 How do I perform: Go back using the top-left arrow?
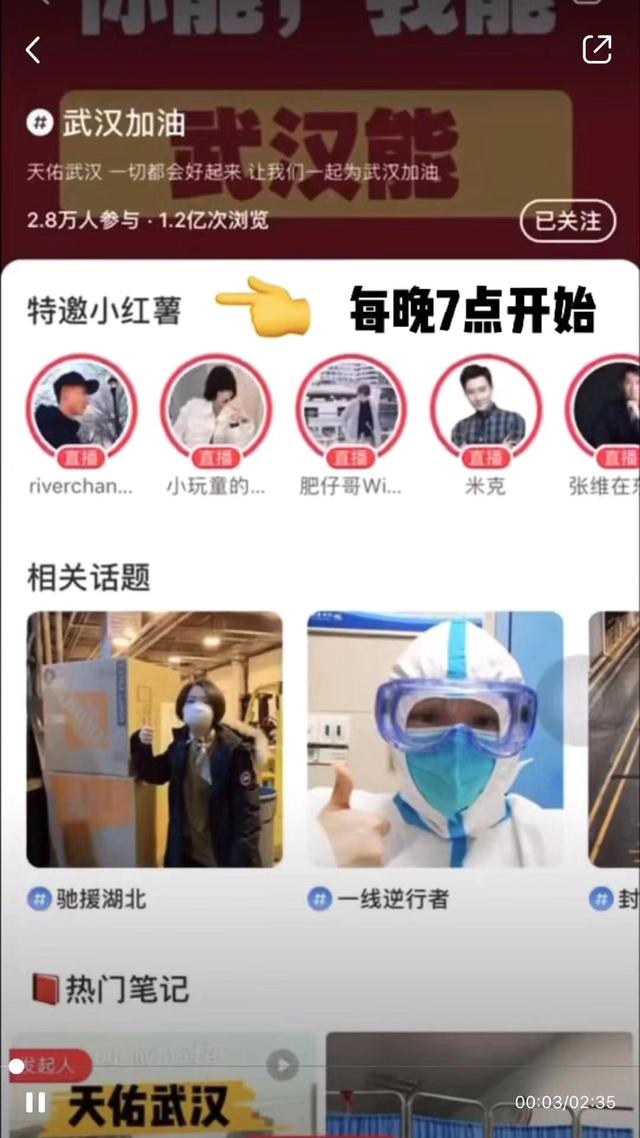(33, 50)
